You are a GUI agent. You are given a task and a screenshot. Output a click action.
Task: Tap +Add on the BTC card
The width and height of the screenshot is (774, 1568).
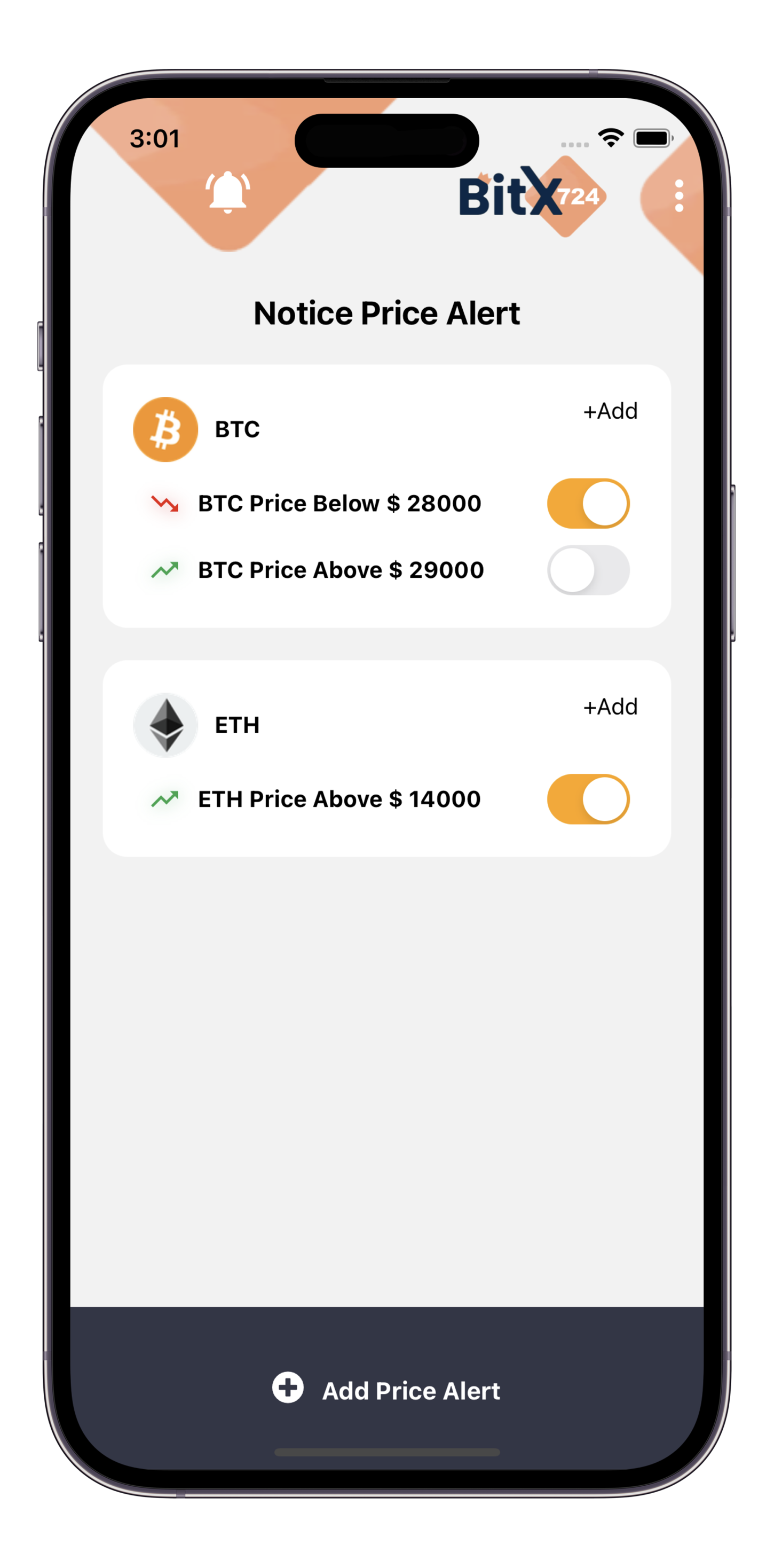[x=610, y=411]
